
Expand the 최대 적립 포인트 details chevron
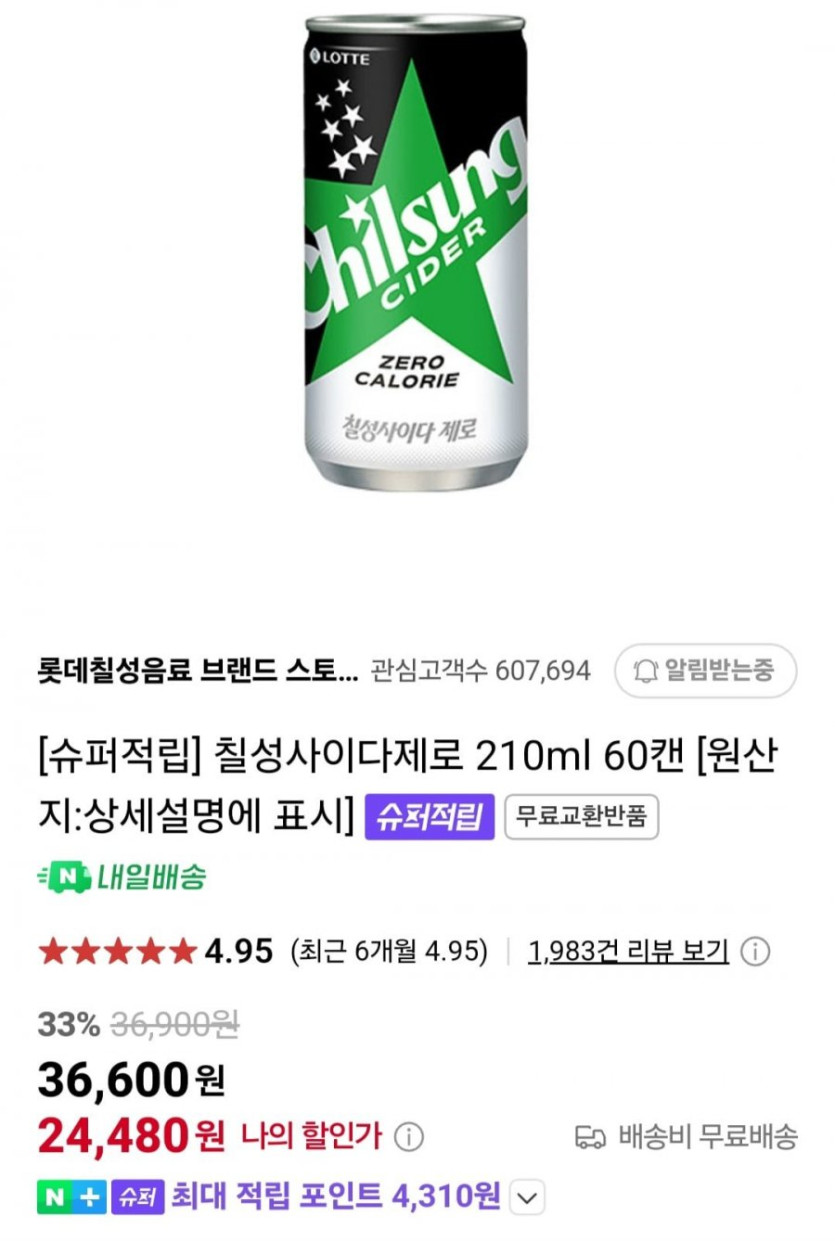pyautogui.click(x=530, y=1196)
